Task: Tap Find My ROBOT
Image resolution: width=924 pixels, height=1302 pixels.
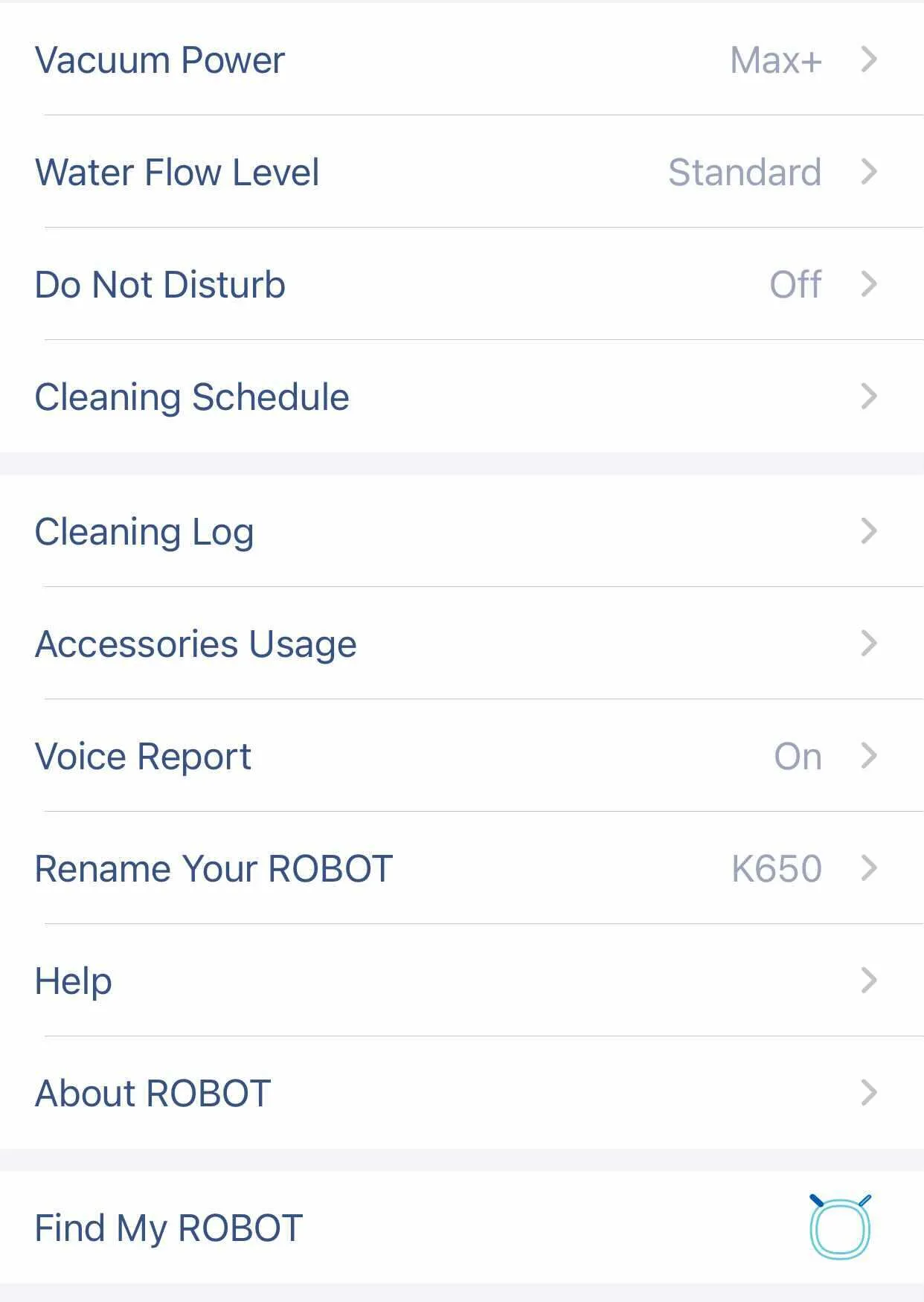Action: click(461, 1228)
